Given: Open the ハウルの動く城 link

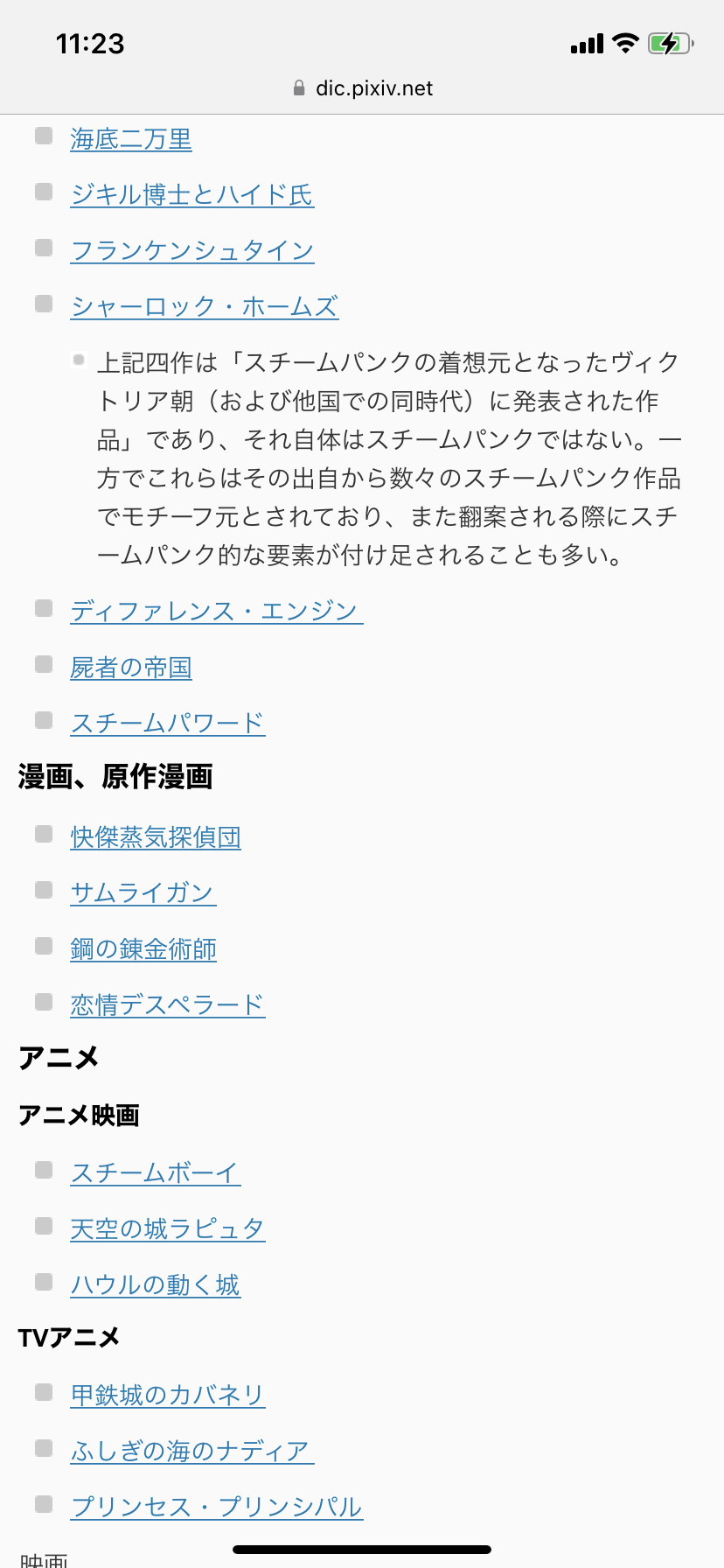Looking at the screenshot, I should (155, 1284).
